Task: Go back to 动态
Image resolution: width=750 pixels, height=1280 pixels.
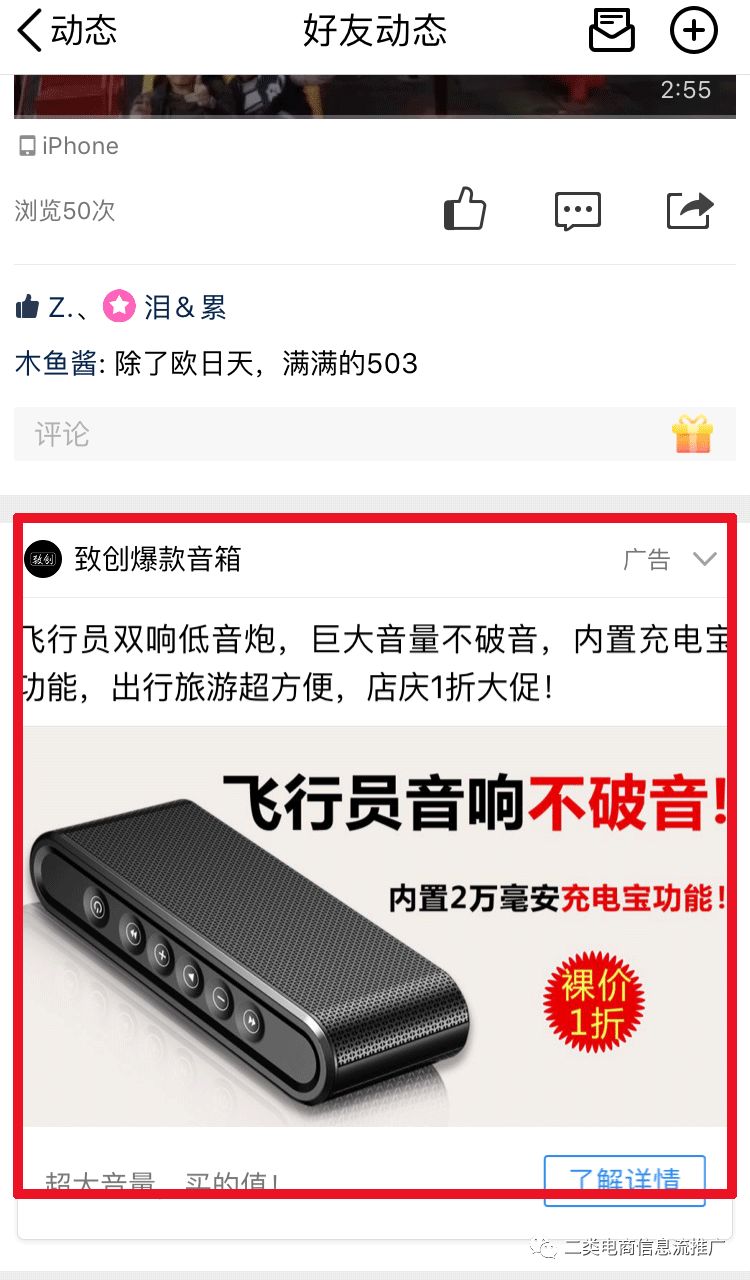Action: point(68,31)
